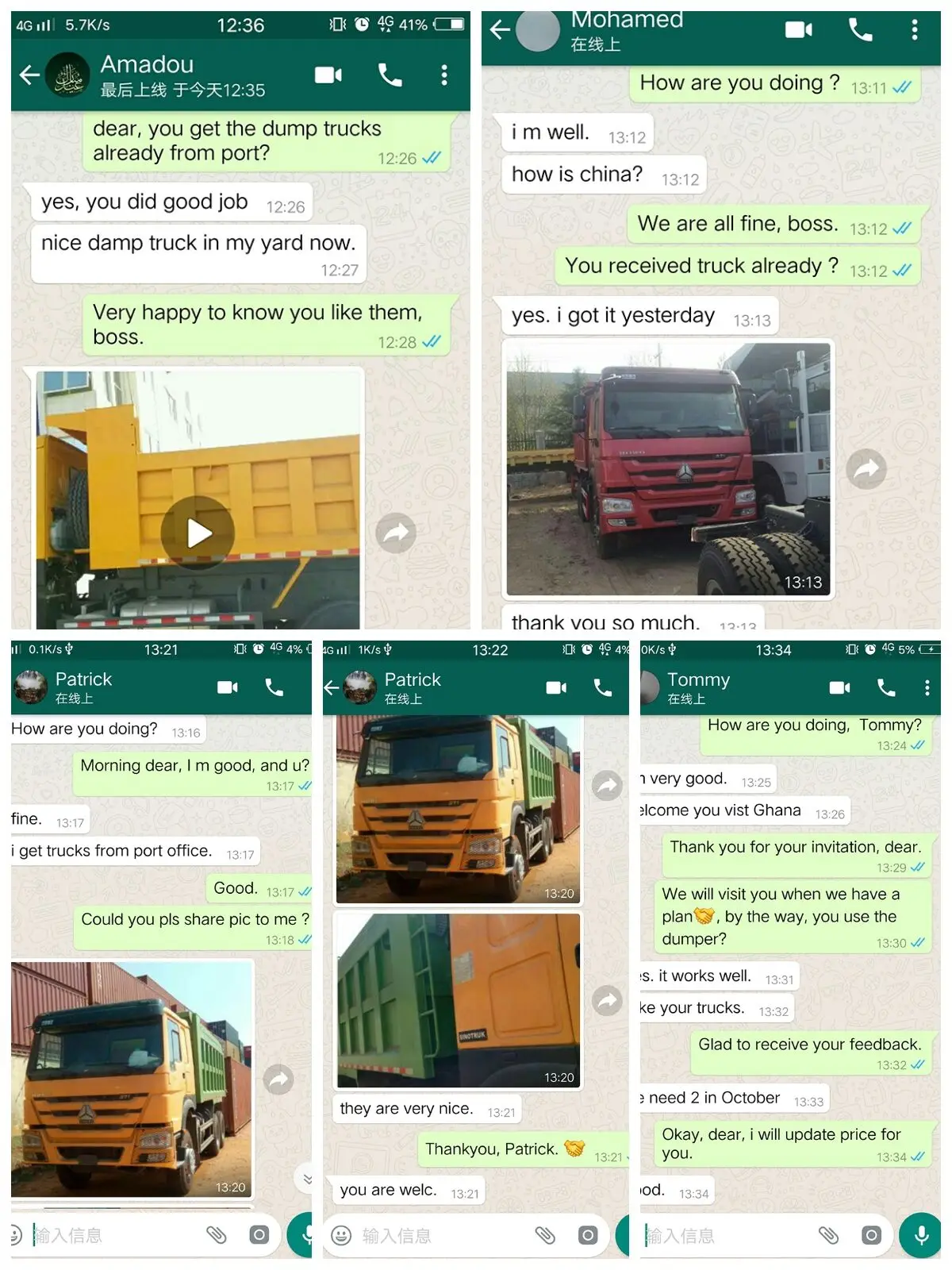Open the emoji picker in Patrick's chat
This screenshot has height=1270, width=952.
pos(341,1235)
